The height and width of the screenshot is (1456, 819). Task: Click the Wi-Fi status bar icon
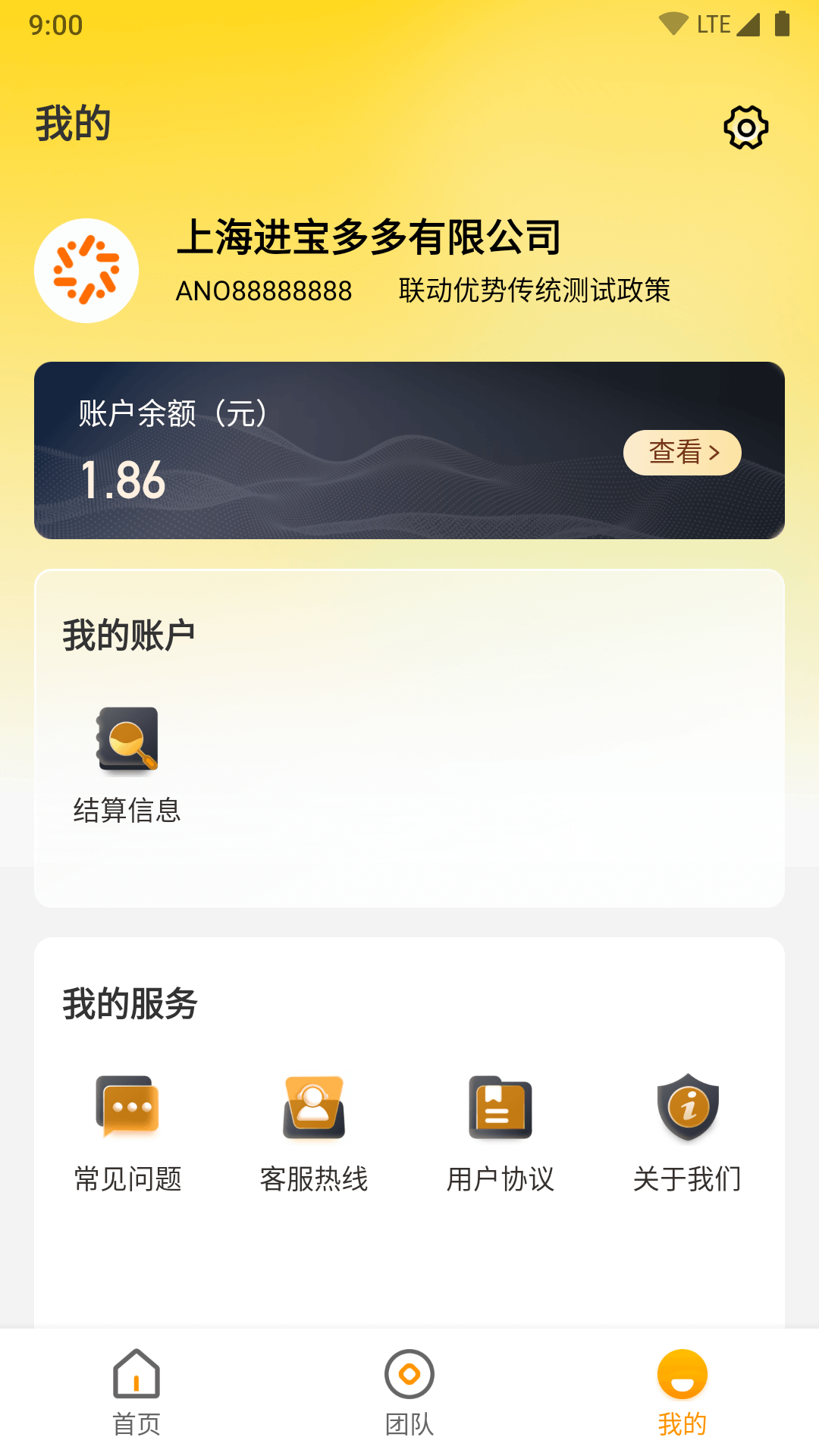674,22
